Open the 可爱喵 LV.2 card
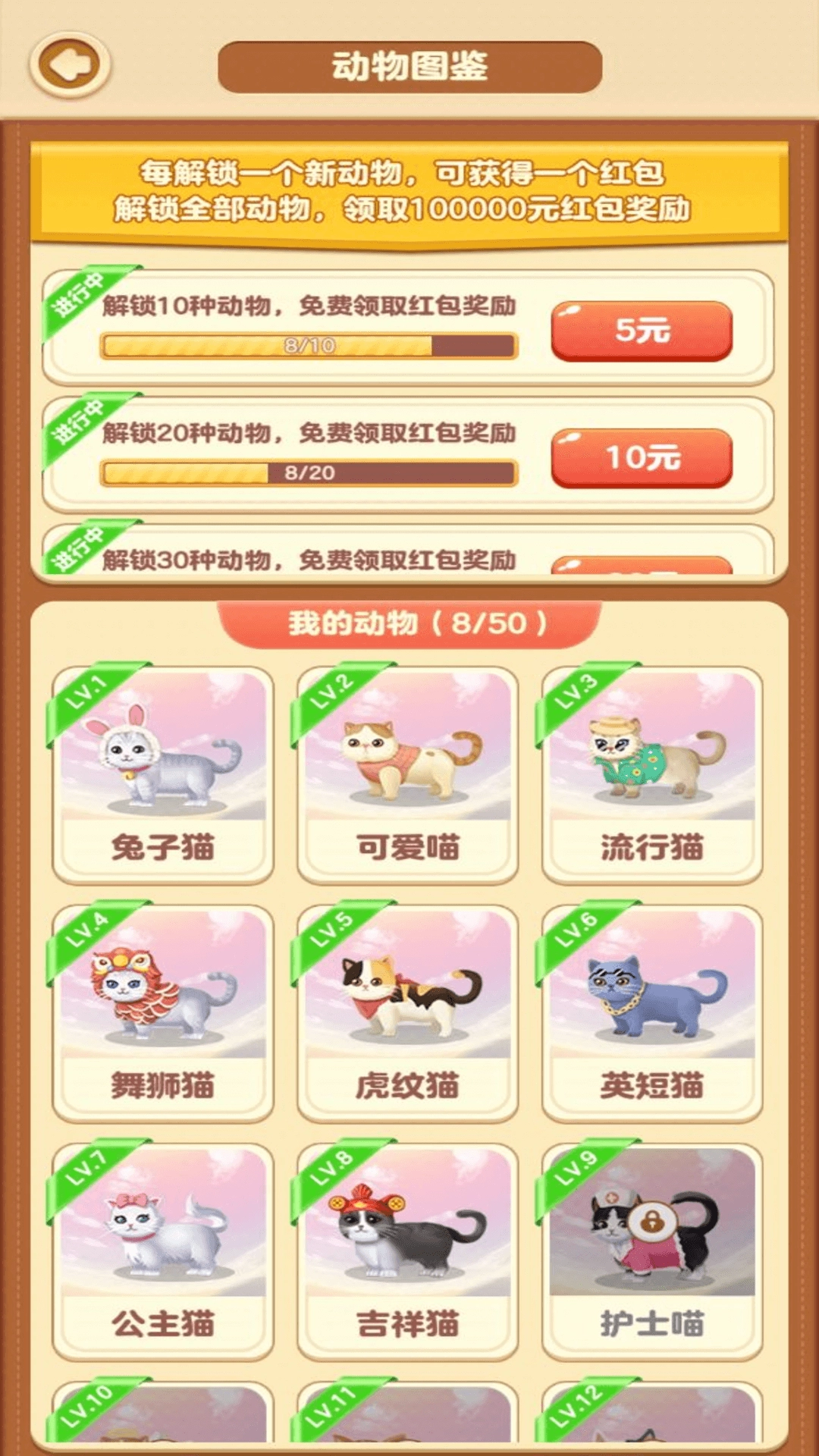The image size is (819, 1456). pos(408,774)
